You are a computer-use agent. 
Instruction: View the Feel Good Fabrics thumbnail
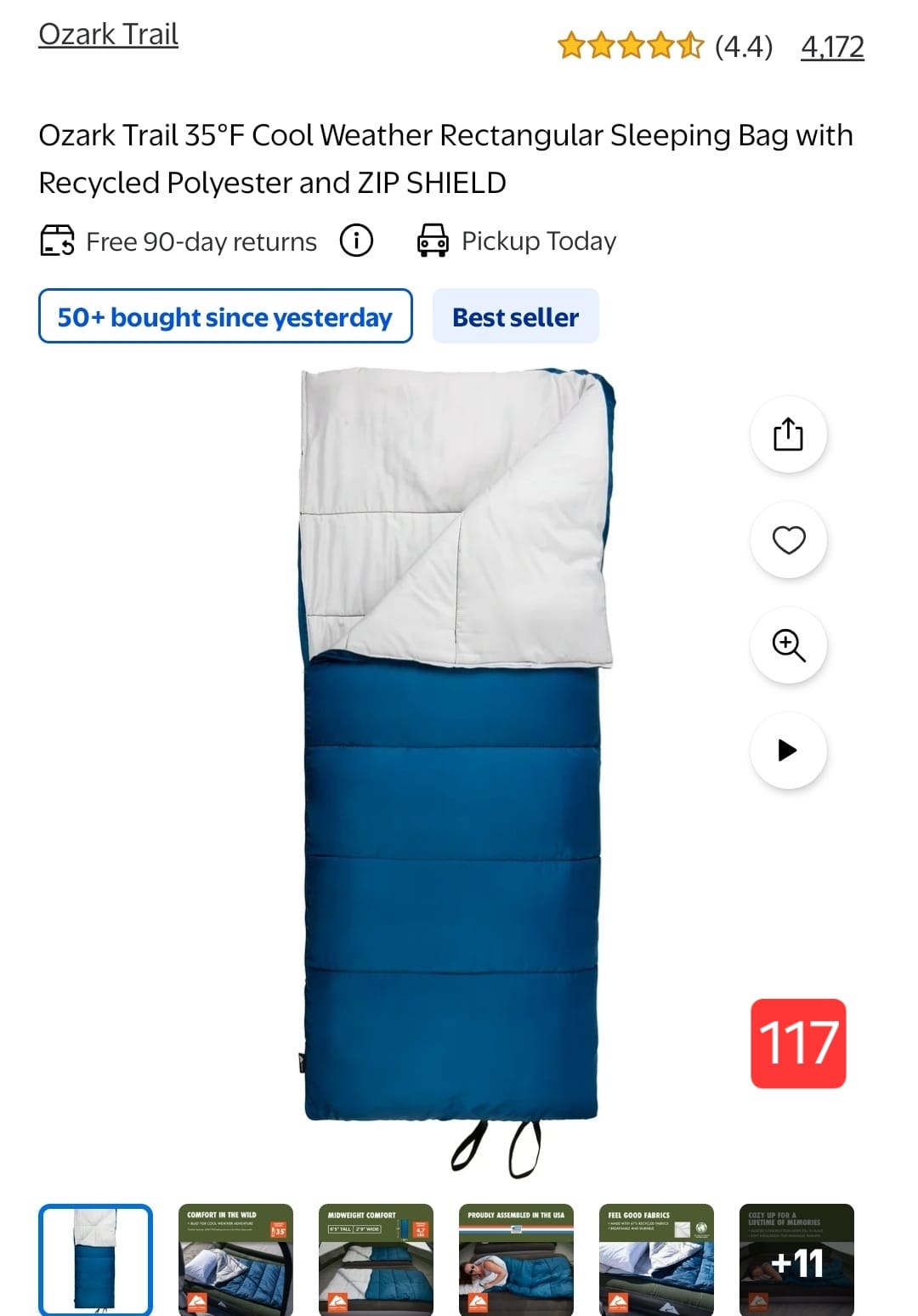pyautogui.click(x=656, y=1259)
